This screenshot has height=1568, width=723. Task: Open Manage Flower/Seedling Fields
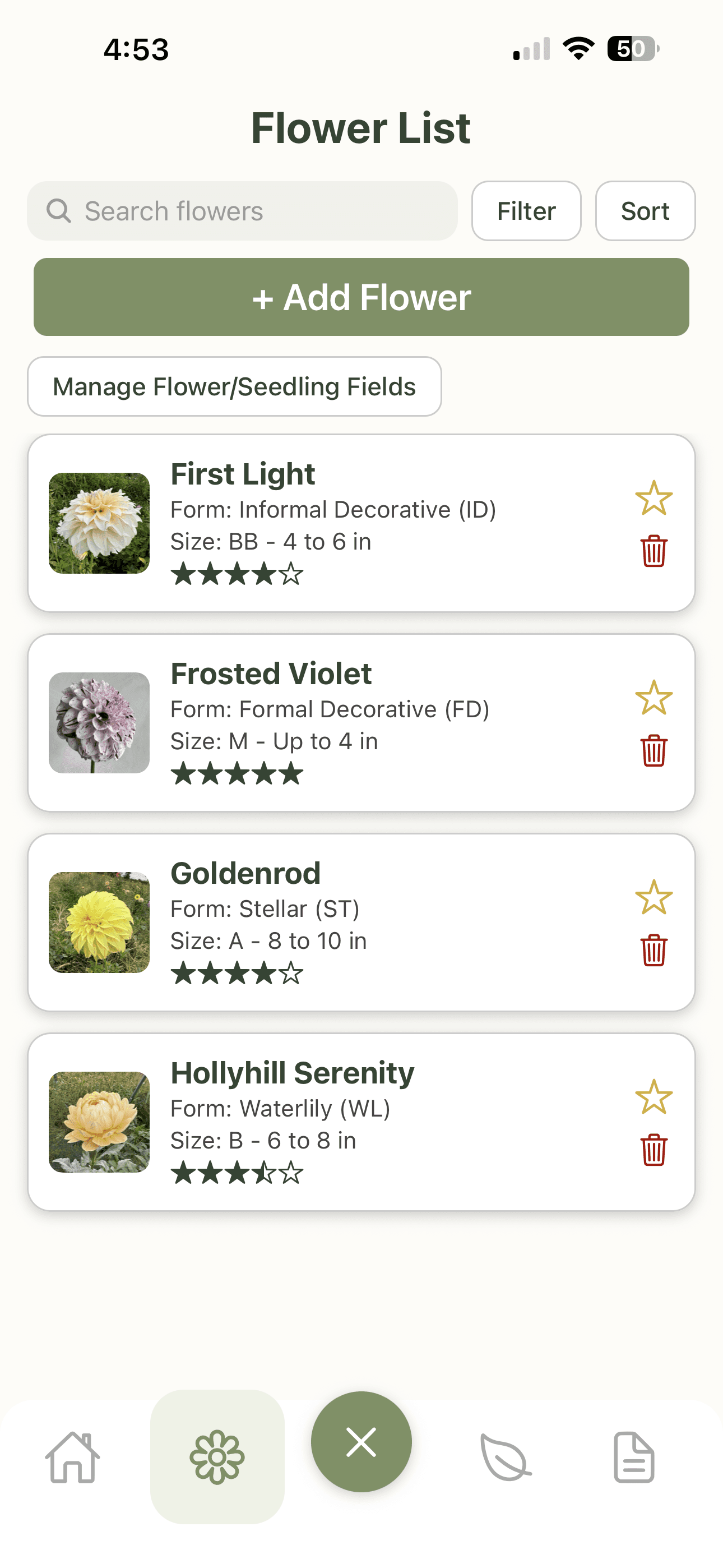(x=234, y=386)
